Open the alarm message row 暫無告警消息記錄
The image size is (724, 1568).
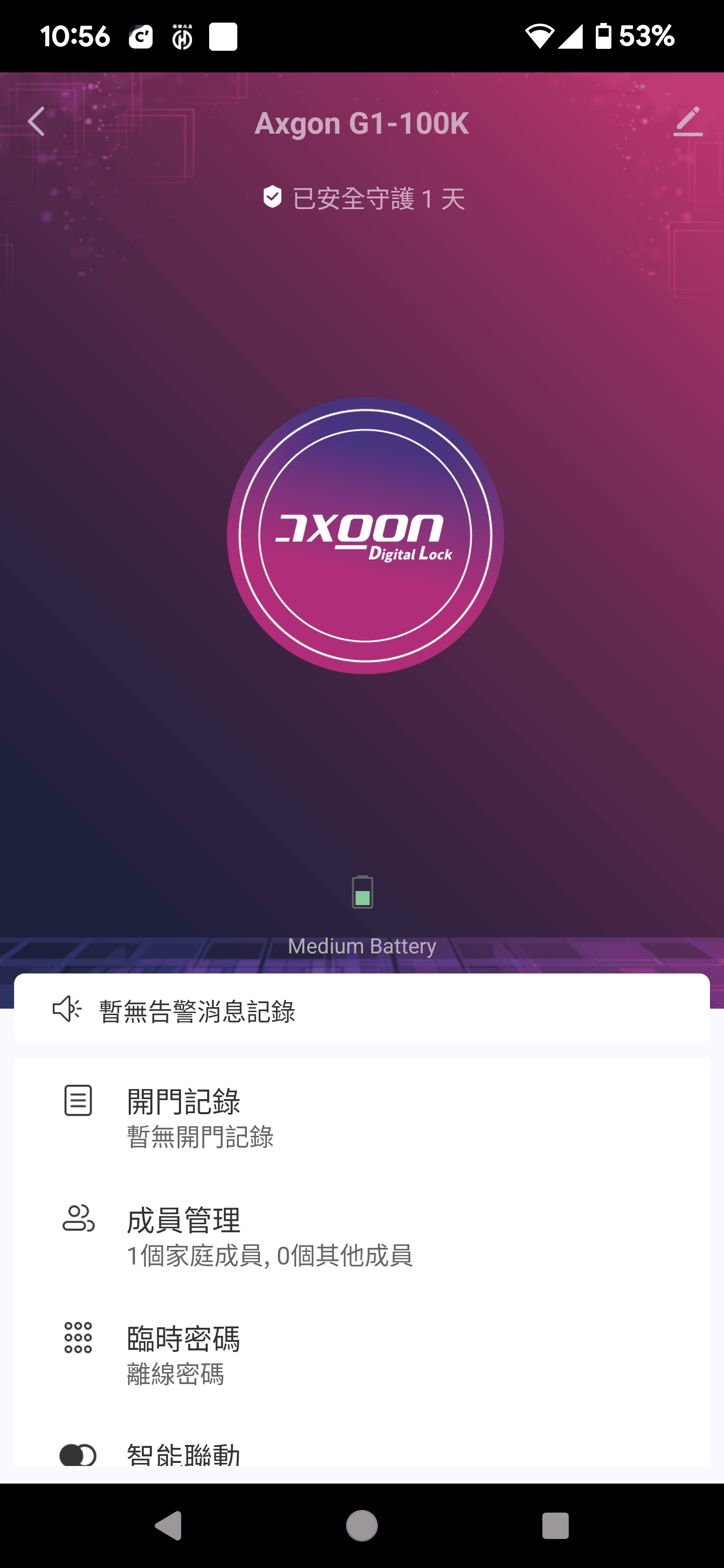coord(361,1010)
